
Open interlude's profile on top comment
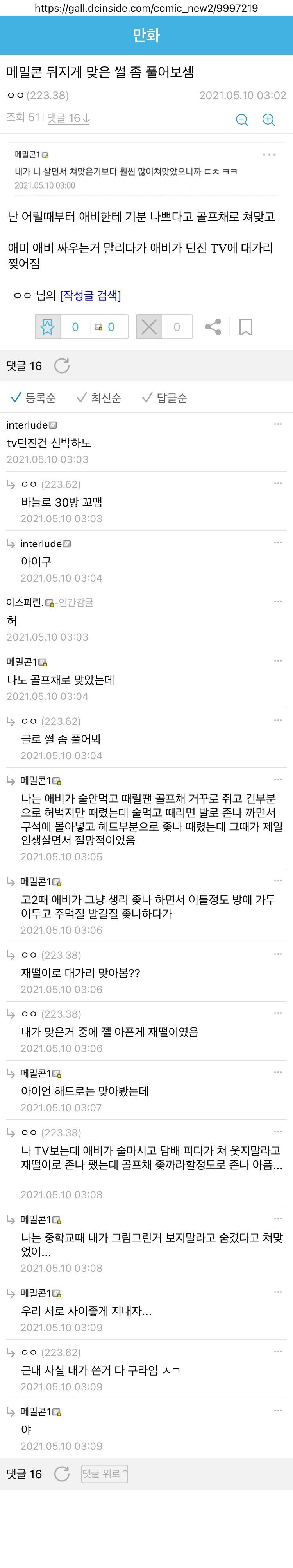(x=27, y=425)
